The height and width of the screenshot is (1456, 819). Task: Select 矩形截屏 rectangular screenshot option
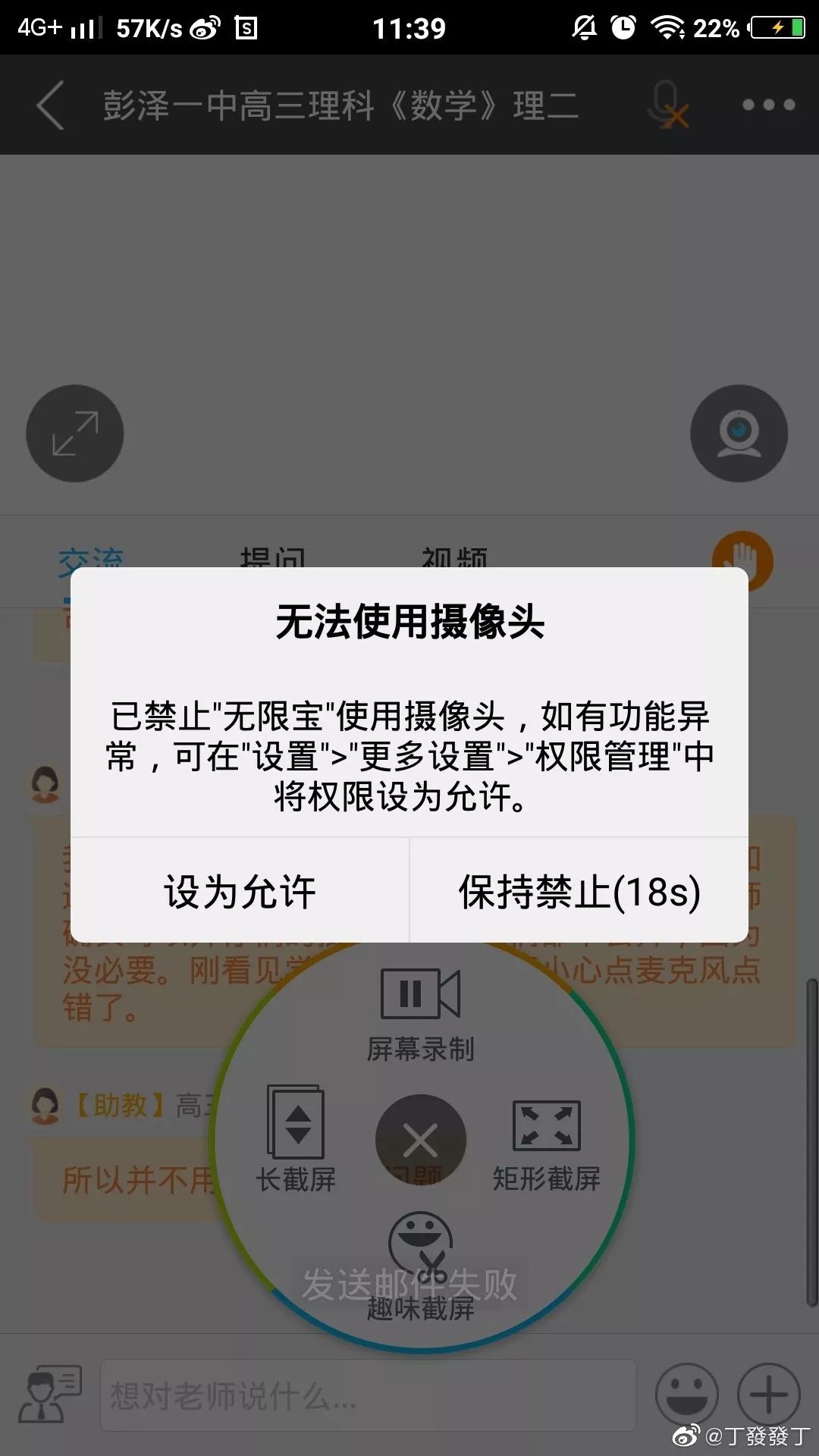pos(546,1144)
